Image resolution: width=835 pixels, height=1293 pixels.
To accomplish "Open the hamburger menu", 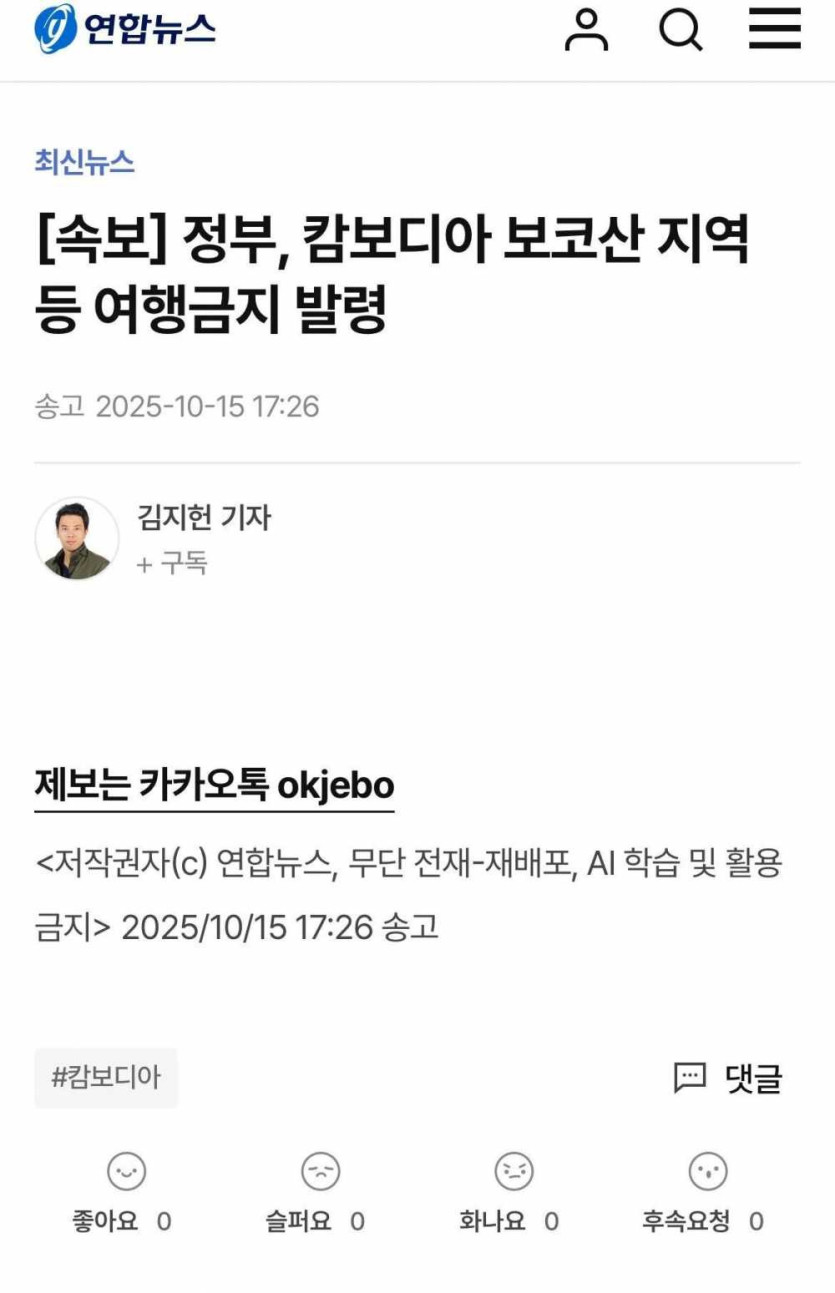I will point(775,29).
